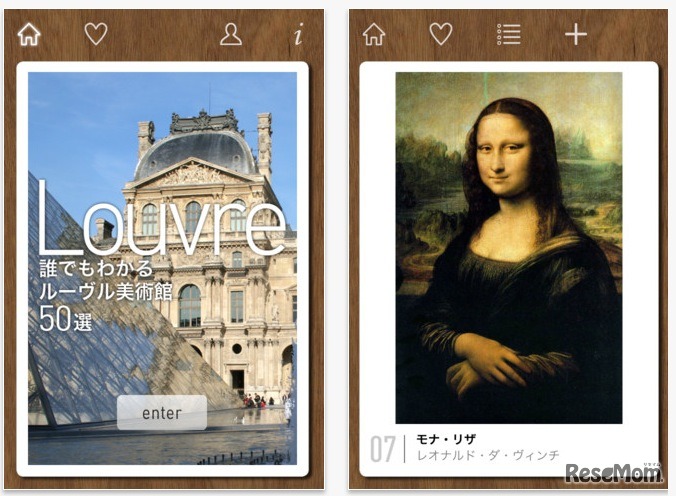Screen dimensions: 676x496
Task: Tap the enter button on the Louvre cover
Action: coord(162,412)
